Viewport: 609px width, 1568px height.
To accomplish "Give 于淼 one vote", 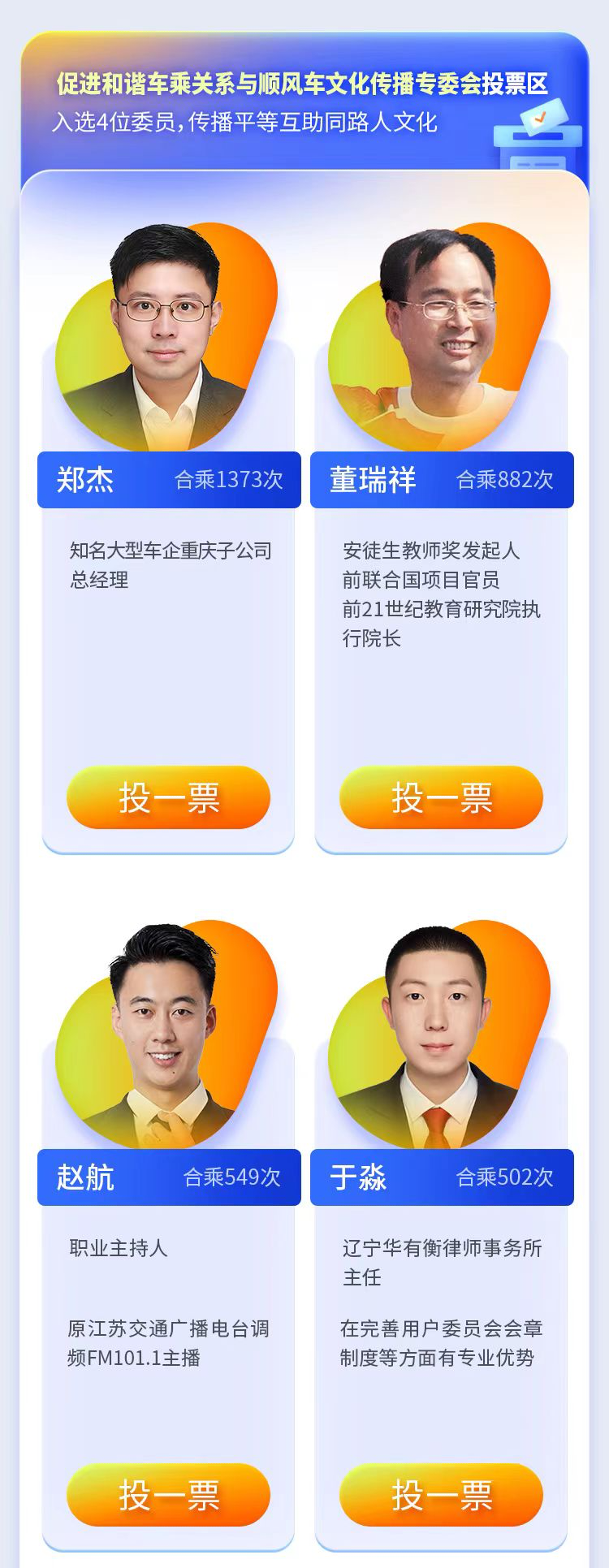I will click(441, 1494).
